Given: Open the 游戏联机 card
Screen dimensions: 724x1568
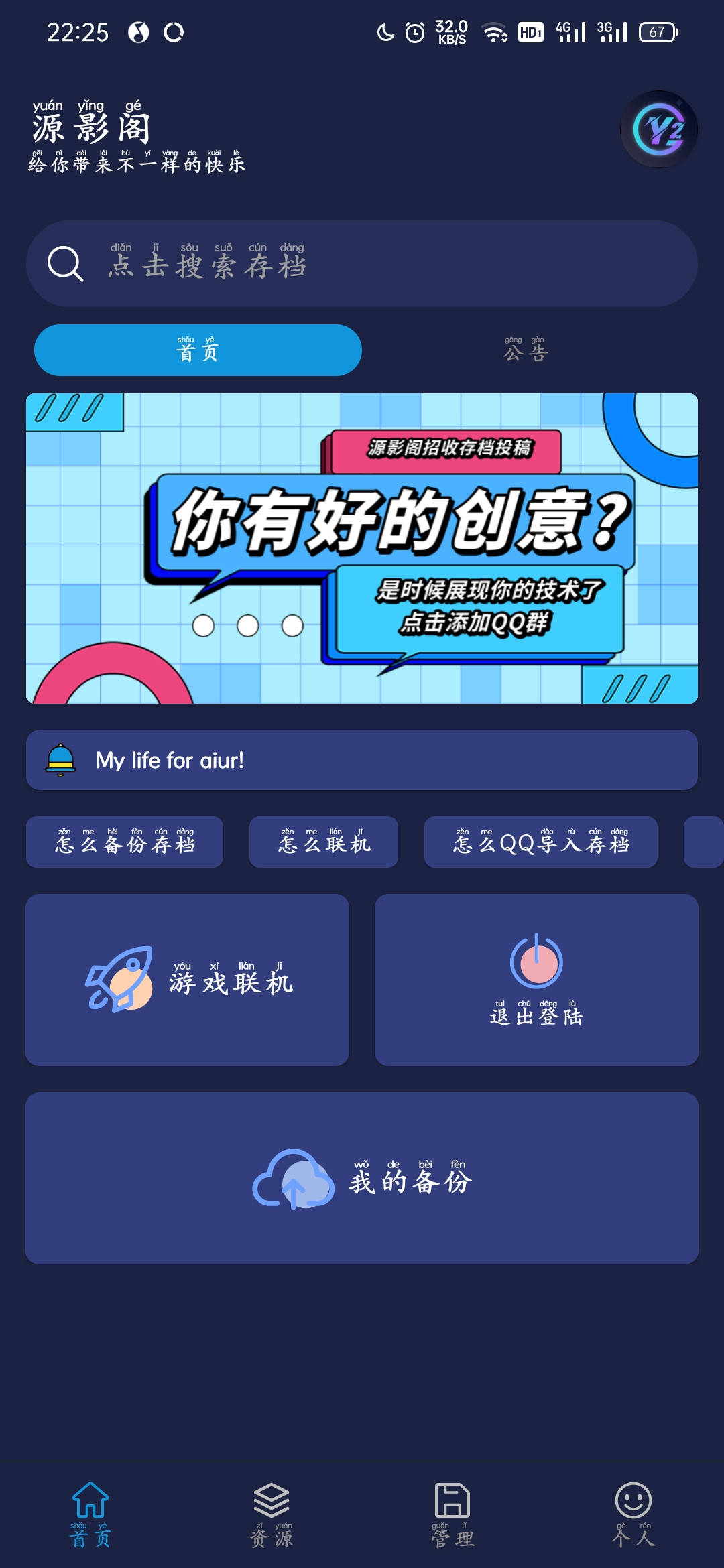Looking at the screenshot, I should coord(187,980).
